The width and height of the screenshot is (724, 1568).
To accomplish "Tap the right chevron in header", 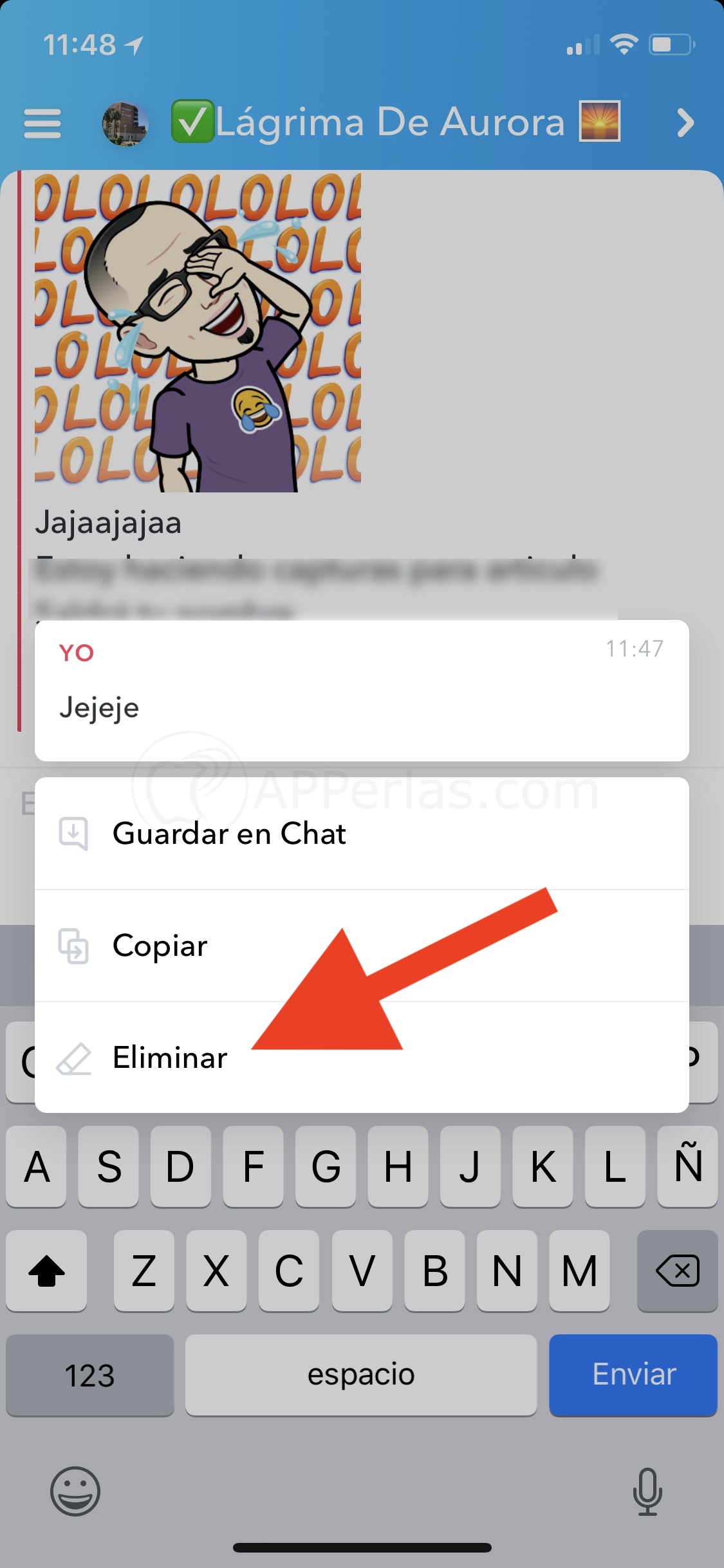I will 685,123.
